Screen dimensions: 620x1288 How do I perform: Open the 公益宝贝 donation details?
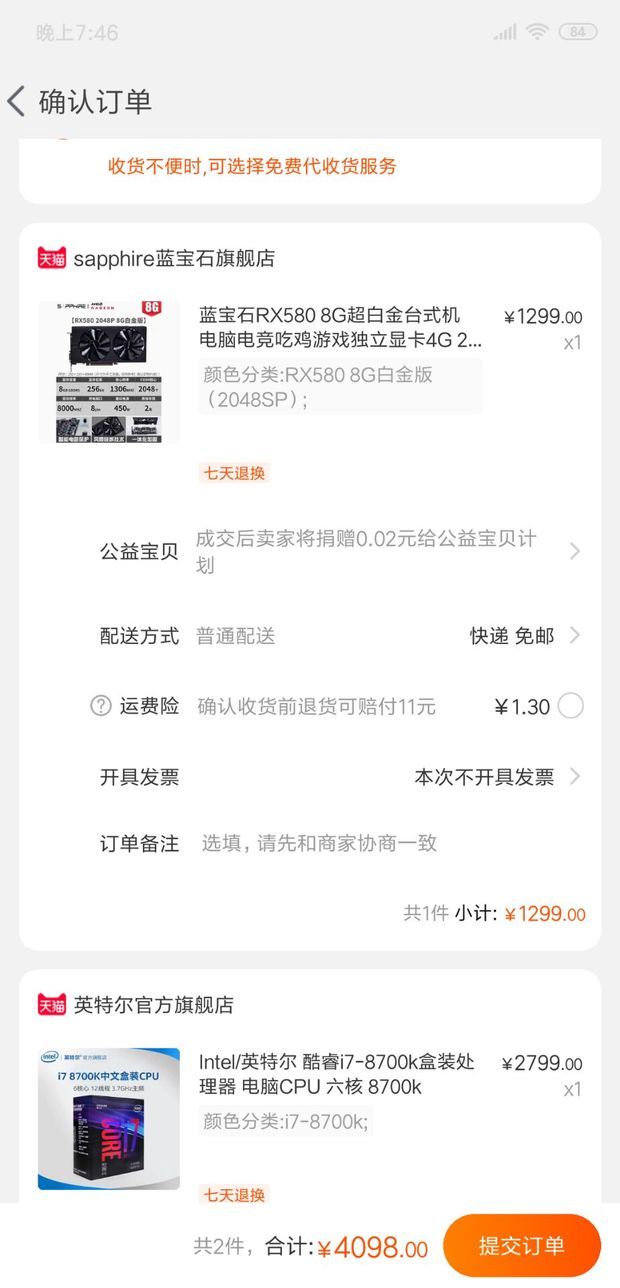pos(574,551)
